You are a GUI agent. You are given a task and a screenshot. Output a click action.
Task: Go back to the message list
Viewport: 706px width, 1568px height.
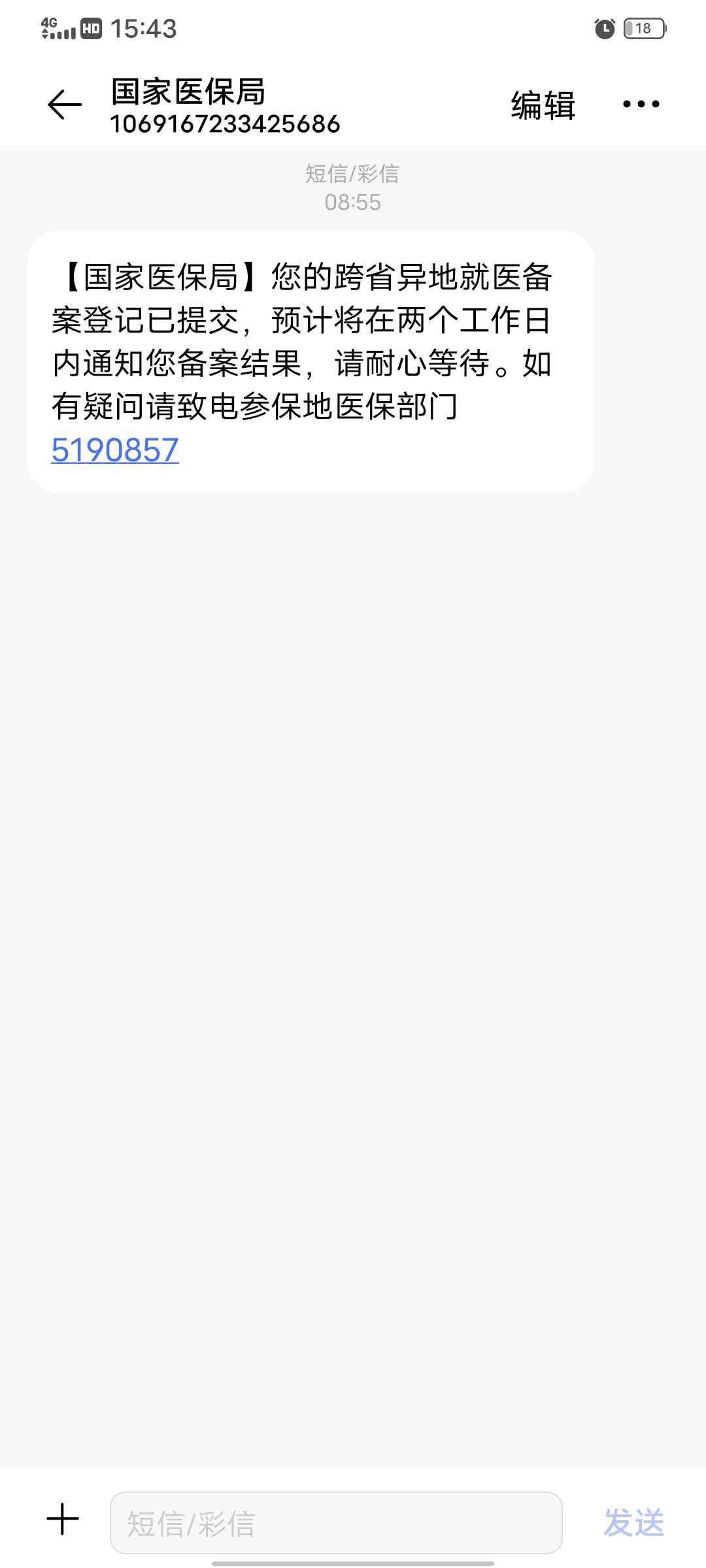pos(65,105)
